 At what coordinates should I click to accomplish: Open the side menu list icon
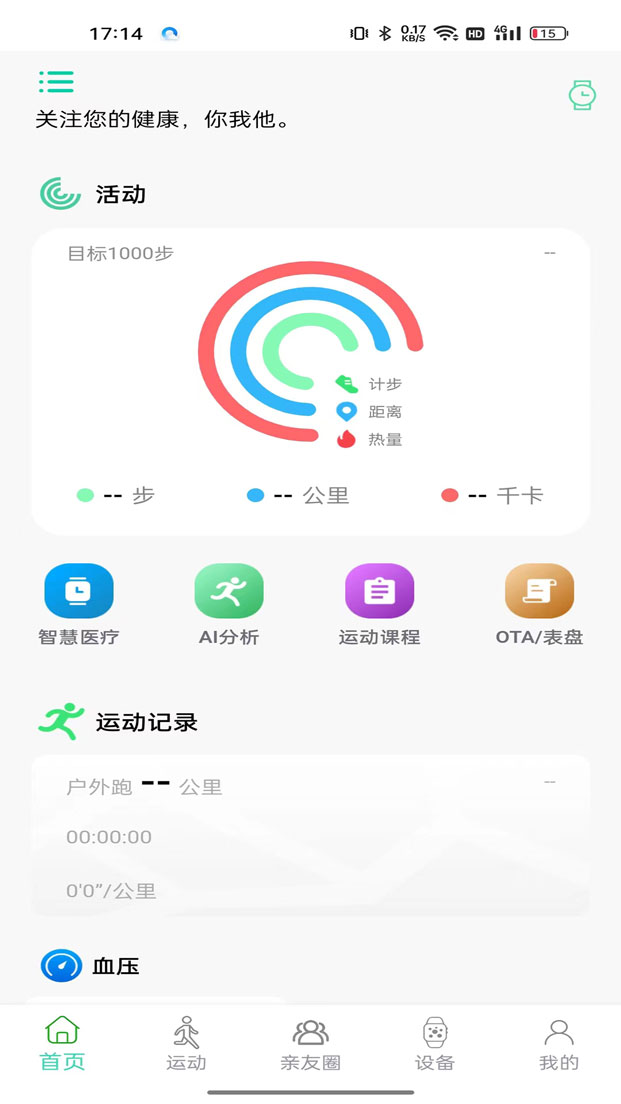pyautogui.click(x=56, y=82)
